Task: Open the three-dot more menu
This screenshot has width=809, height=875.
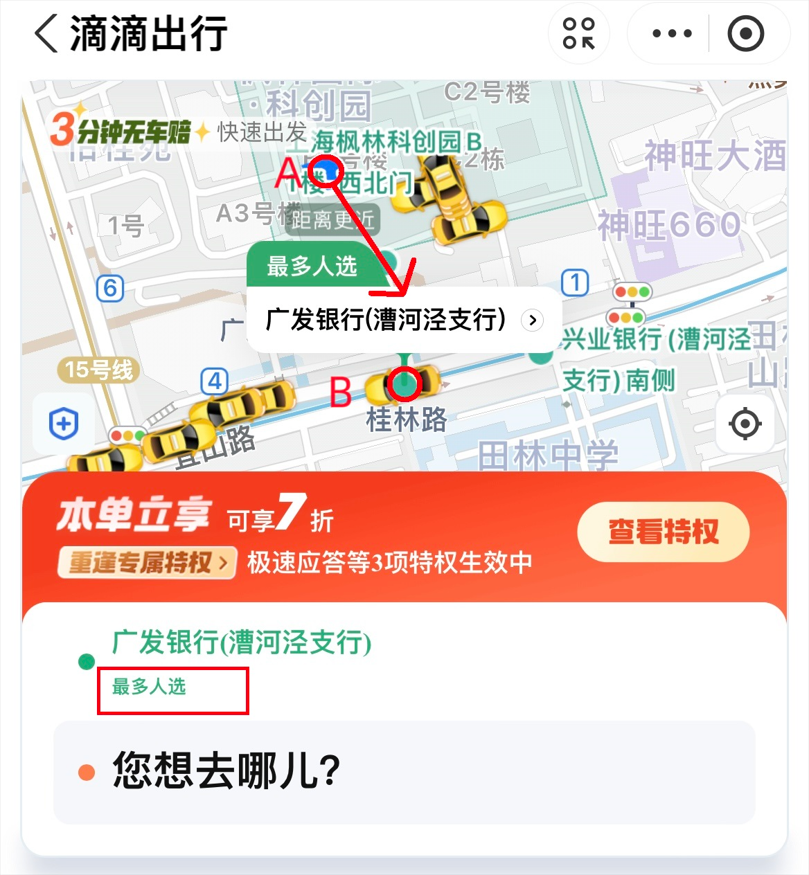Action: pyautogui.click(x=671, y=34)
